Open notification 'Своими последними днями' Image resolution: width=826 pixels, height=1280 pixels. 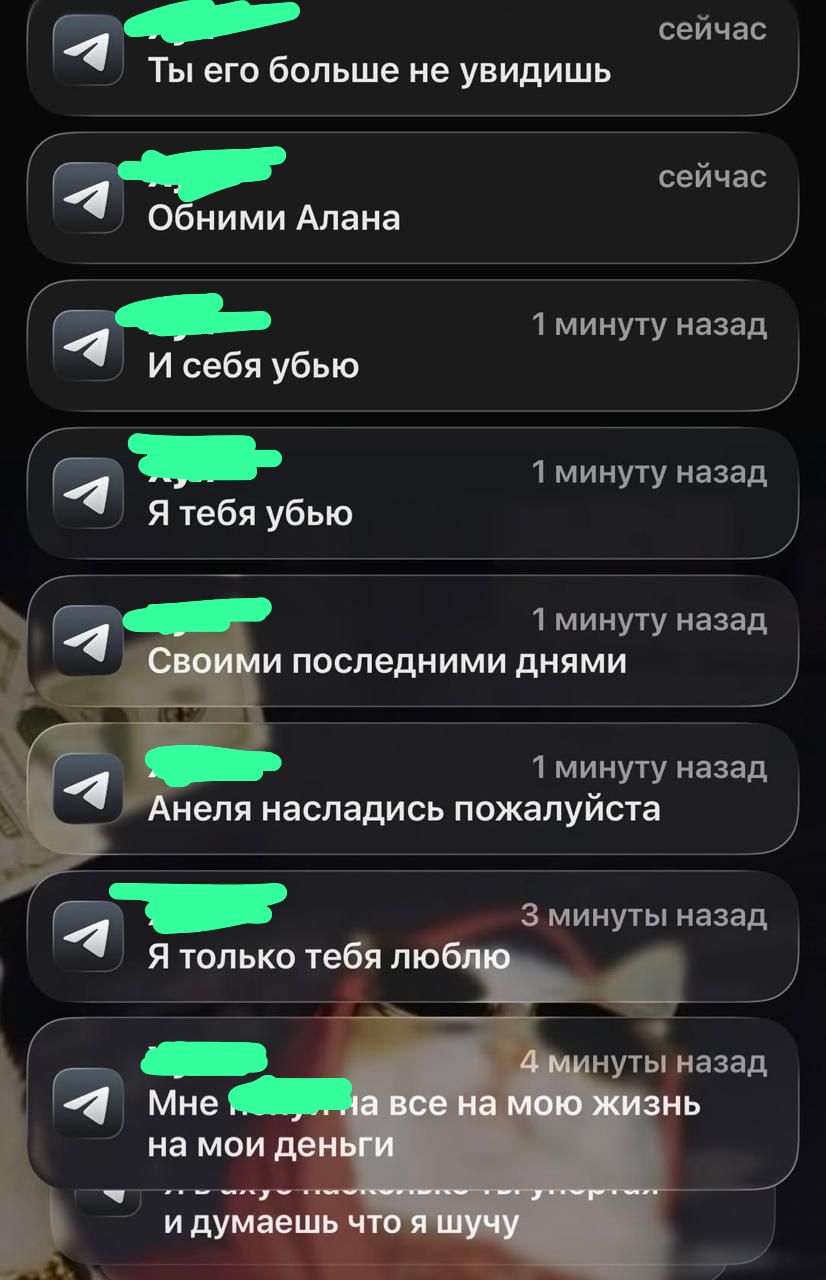tap(412, 641)
